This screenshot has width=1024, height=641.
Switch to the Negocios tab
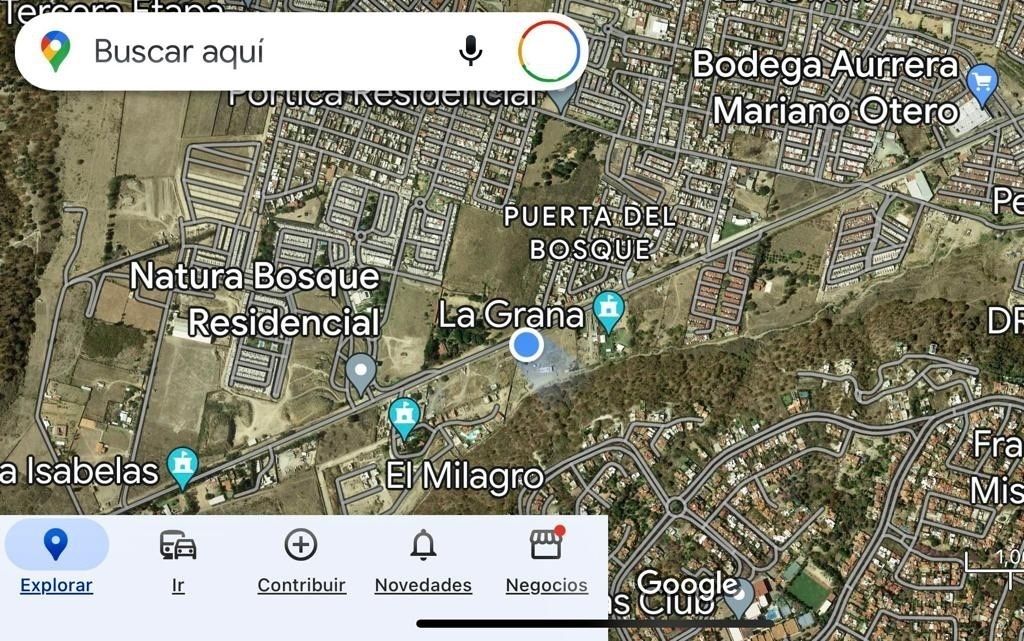point(546,562)
